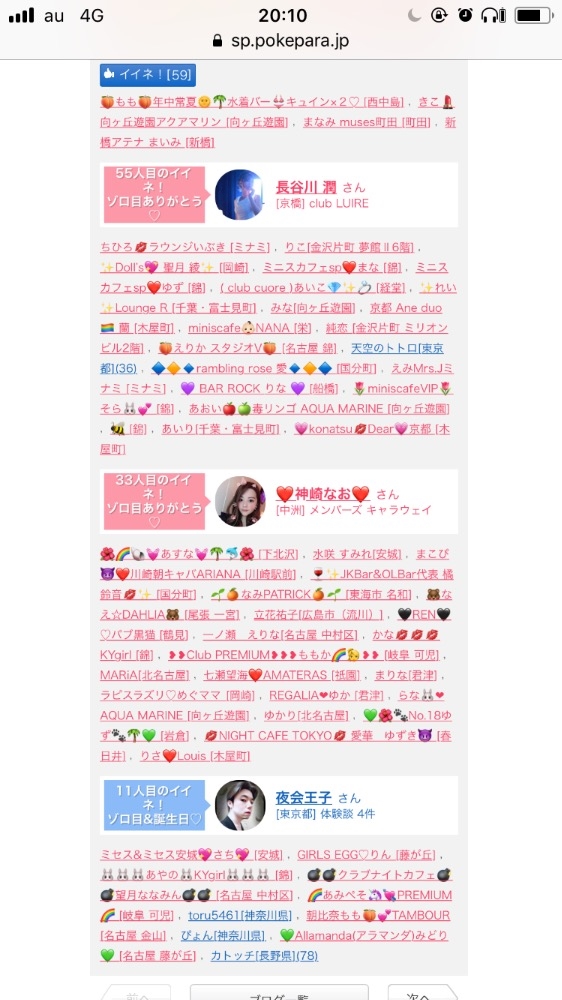Tap 神崎なお's round profile photo
Image resolution: width=562 pixels, height=1000 pixels.
click(240, 501)
